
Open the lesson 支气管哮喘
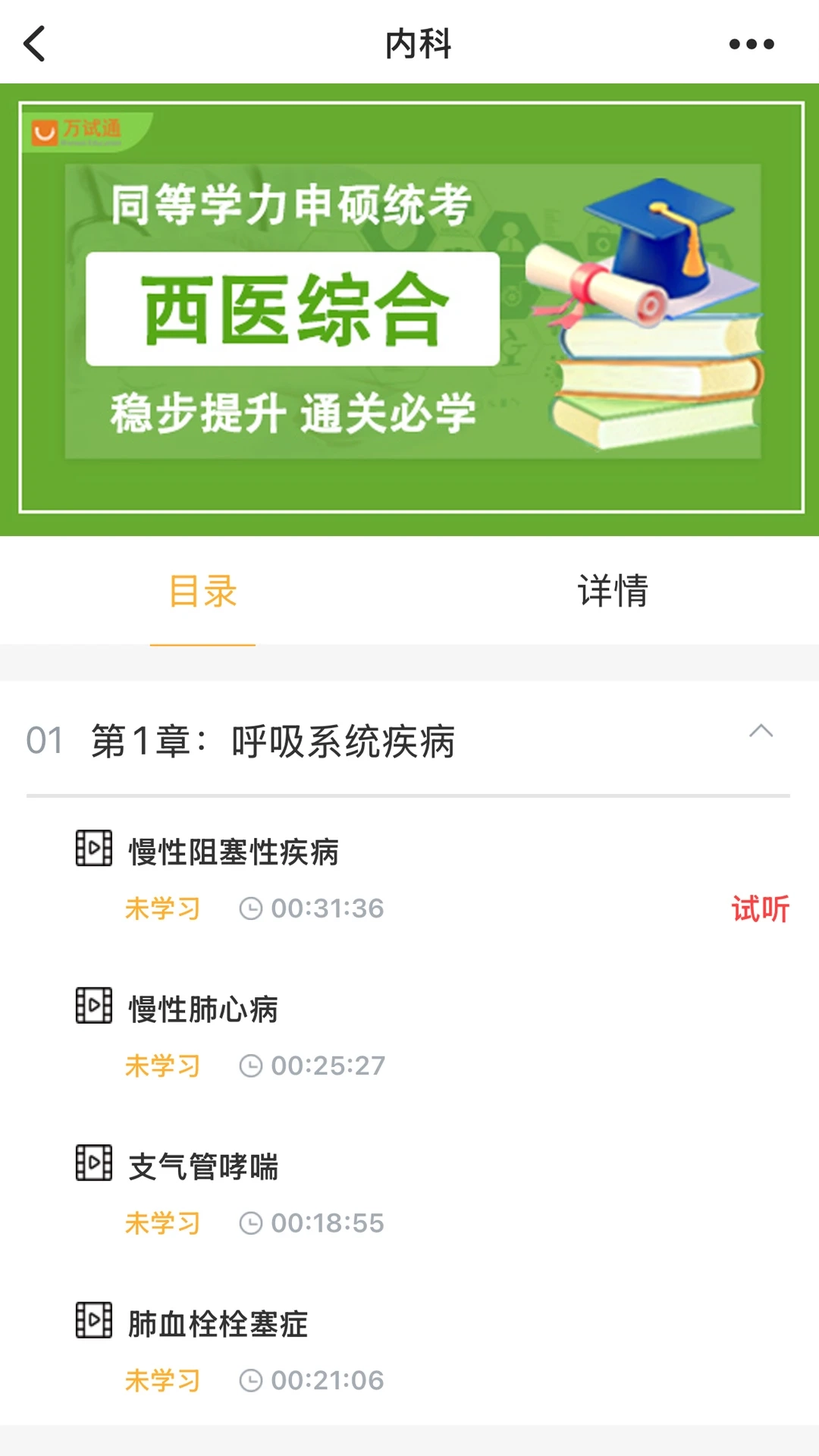pos(203,1166)
